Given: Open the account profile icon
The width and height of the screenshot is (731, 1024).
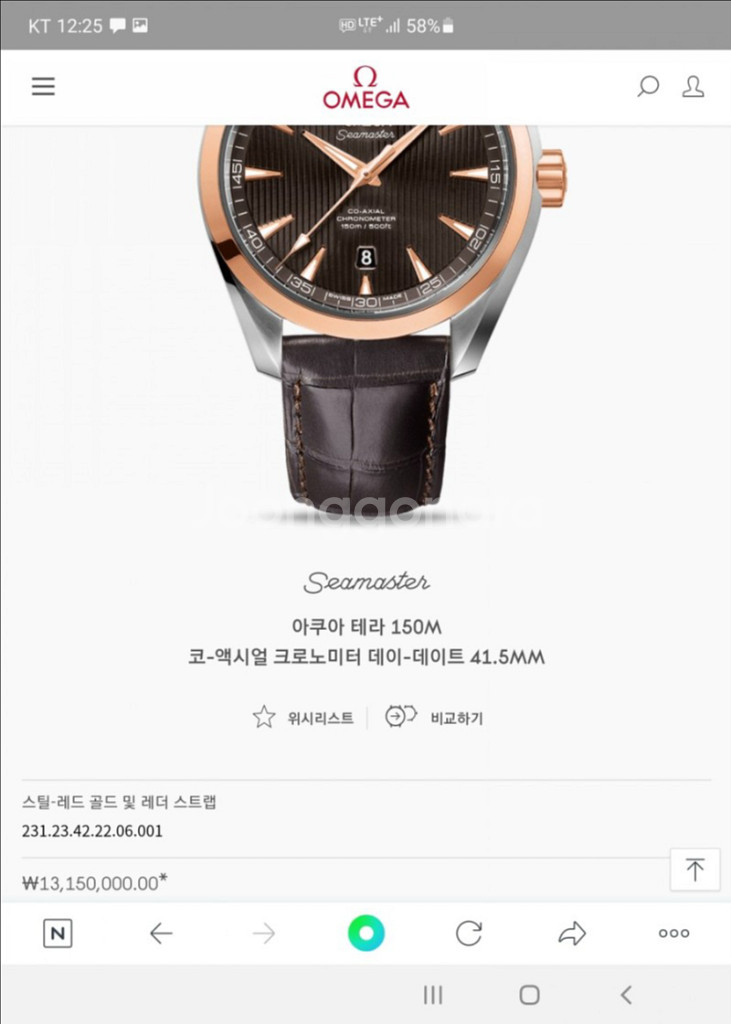Looking at the screenshot, I should (693, 86).
